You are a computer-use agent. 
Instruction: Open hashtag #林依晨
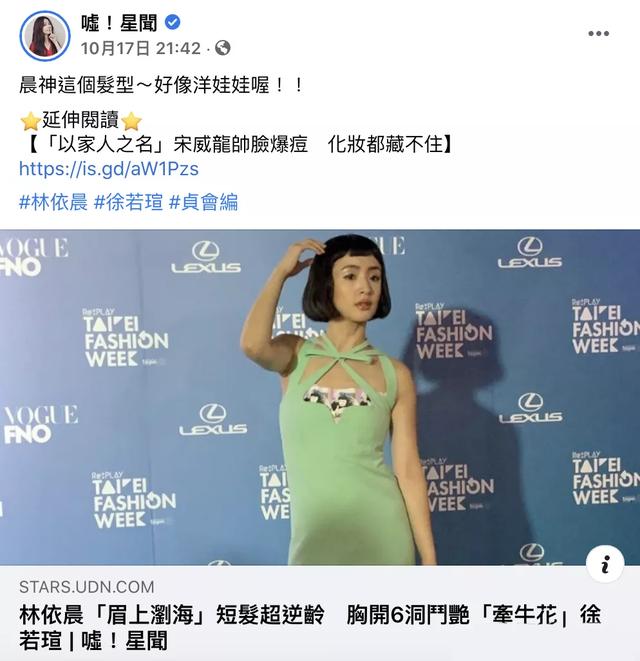pyautogui.click(x=52, y=202)
